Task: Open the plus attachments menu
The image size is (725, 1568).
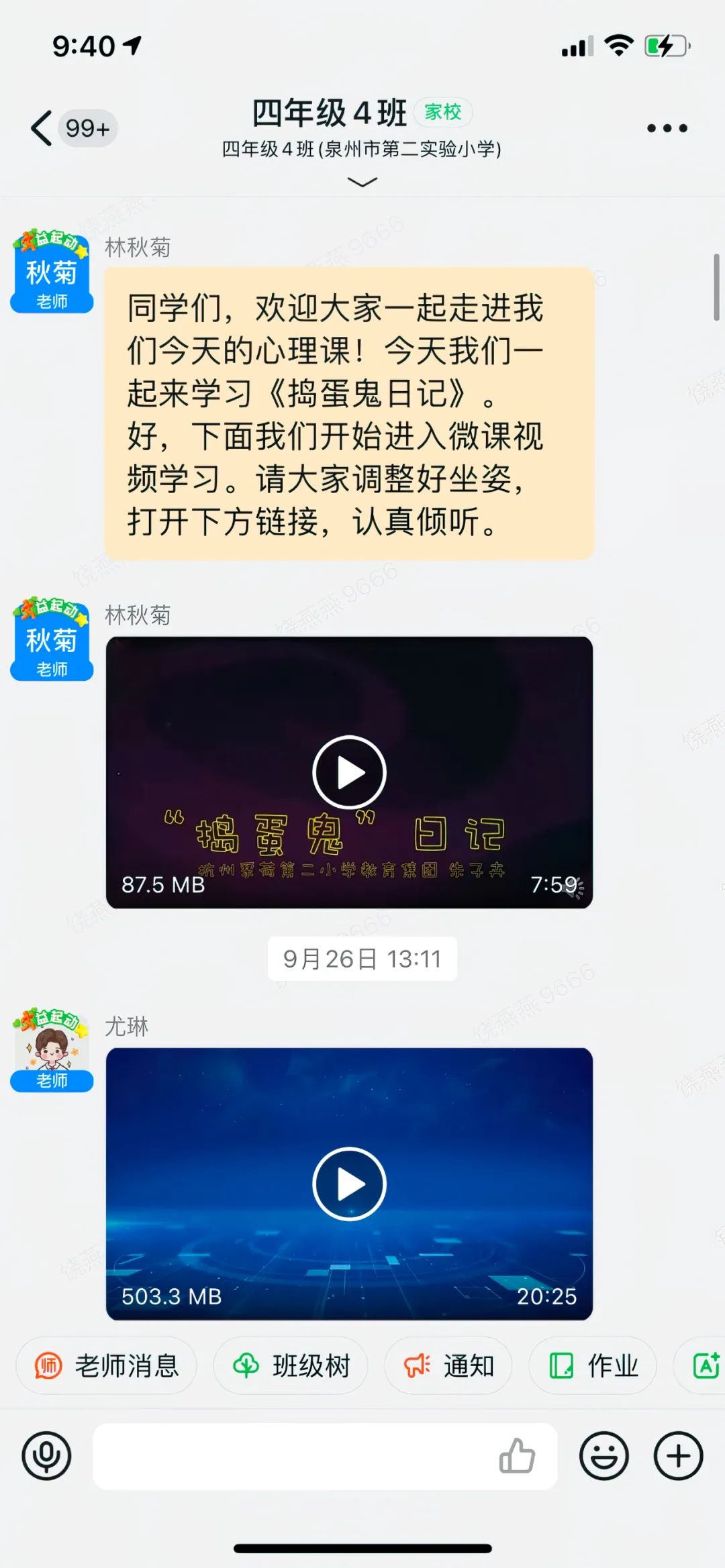Action: coord(678,1456)
